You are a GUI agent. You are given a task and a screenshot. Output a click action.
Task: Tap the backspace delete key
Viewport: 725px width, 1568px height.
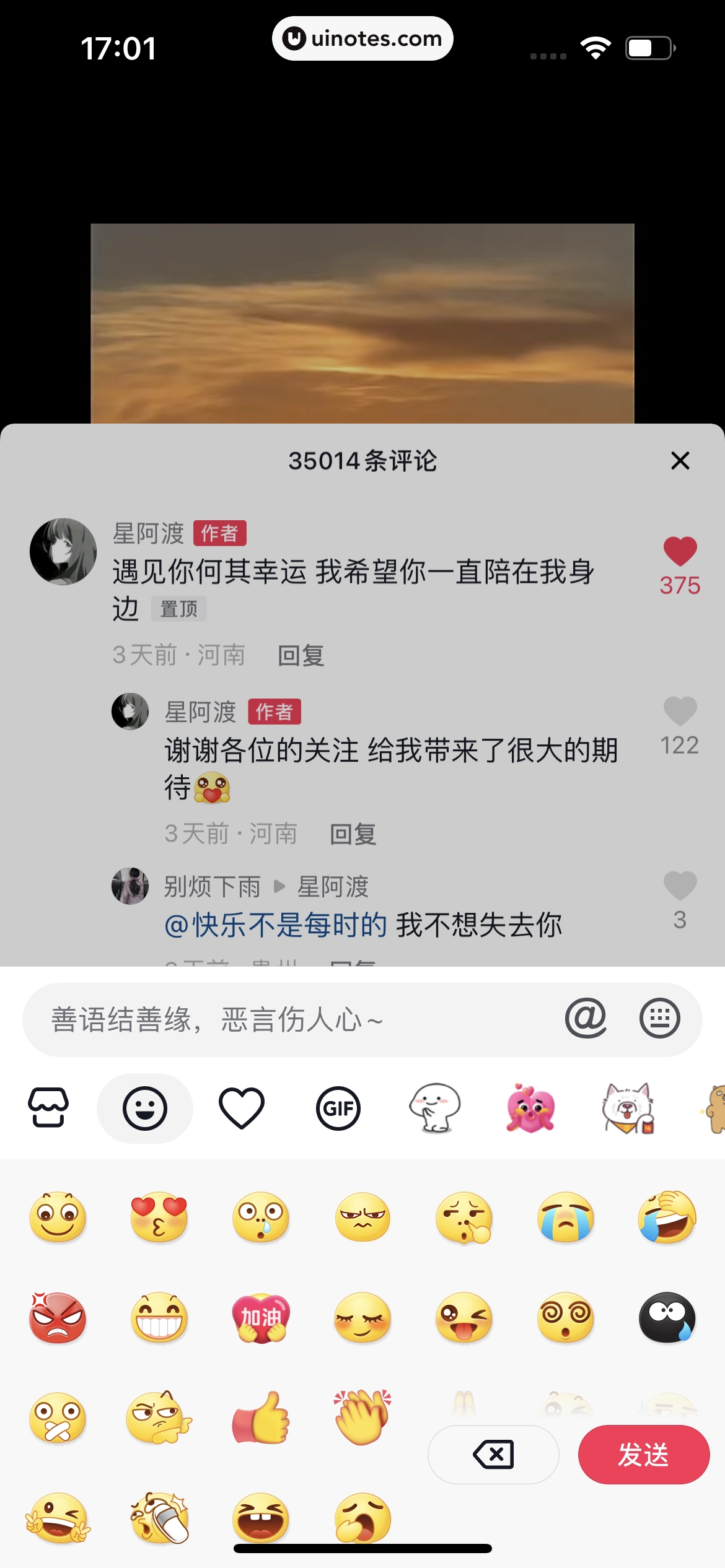coord(493,1455)
